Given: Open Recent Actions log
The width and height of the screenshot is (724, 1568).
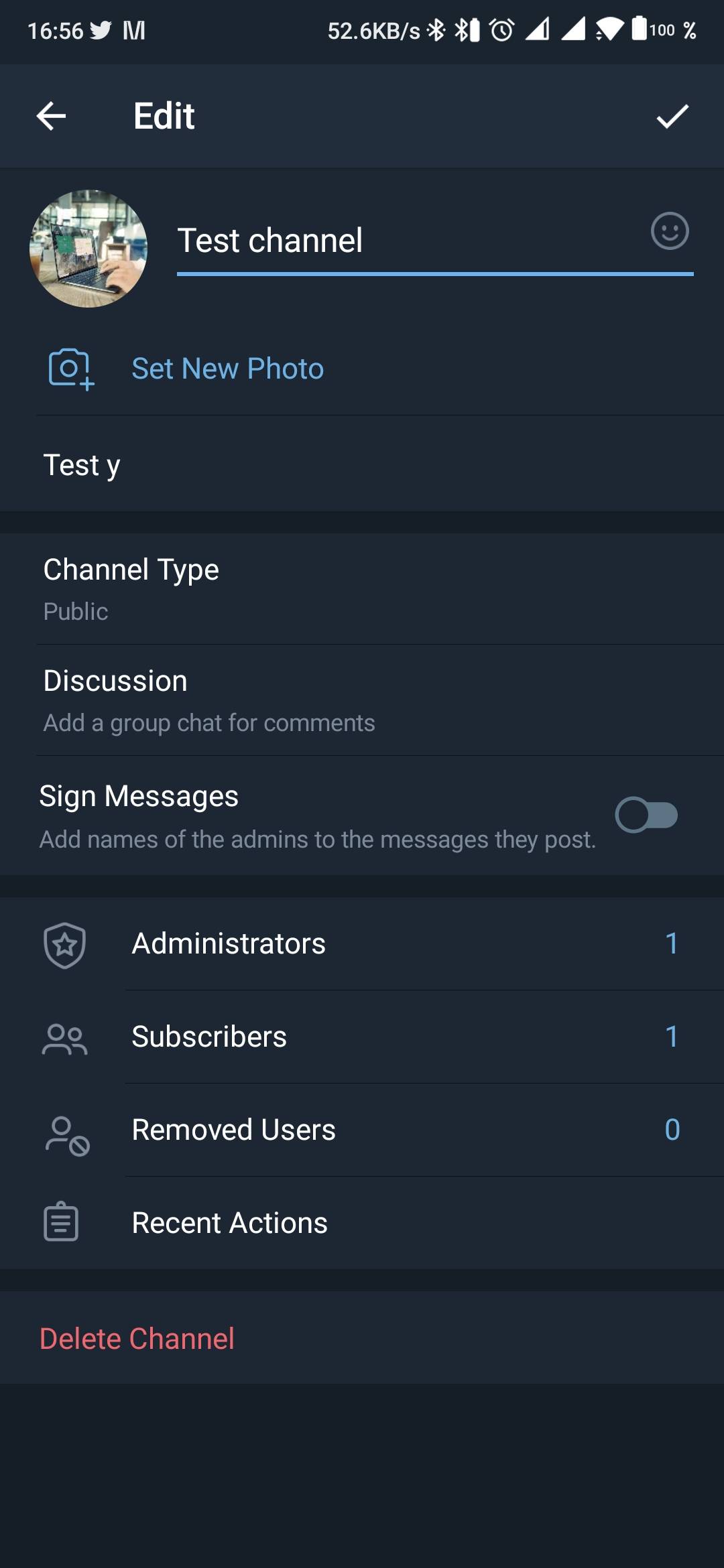Looking at the screenshot, I should pyautogui.click(x=362, y=1223).
